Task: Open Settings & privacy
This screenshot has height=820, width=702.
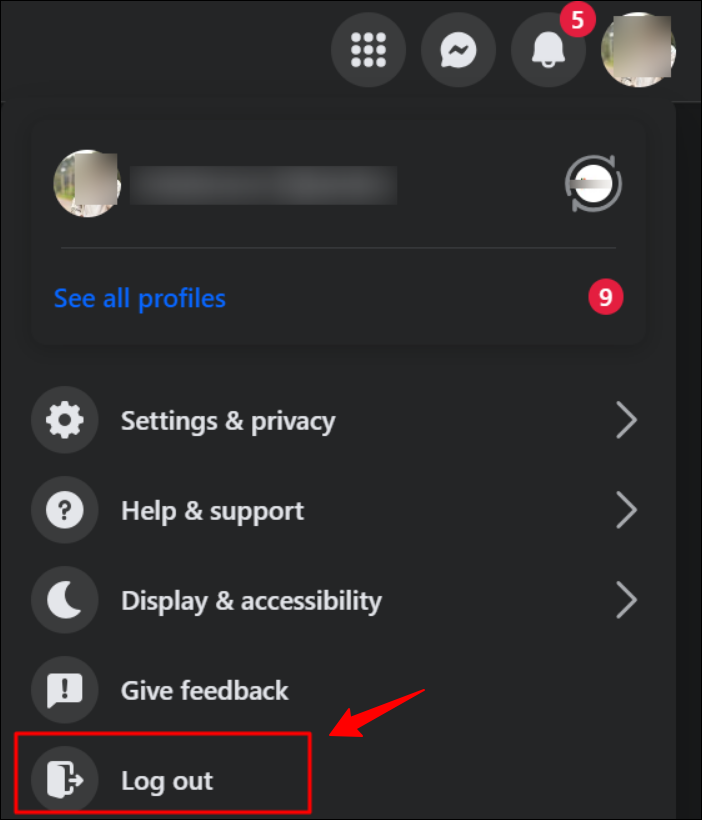Action: tap(228, 421)
